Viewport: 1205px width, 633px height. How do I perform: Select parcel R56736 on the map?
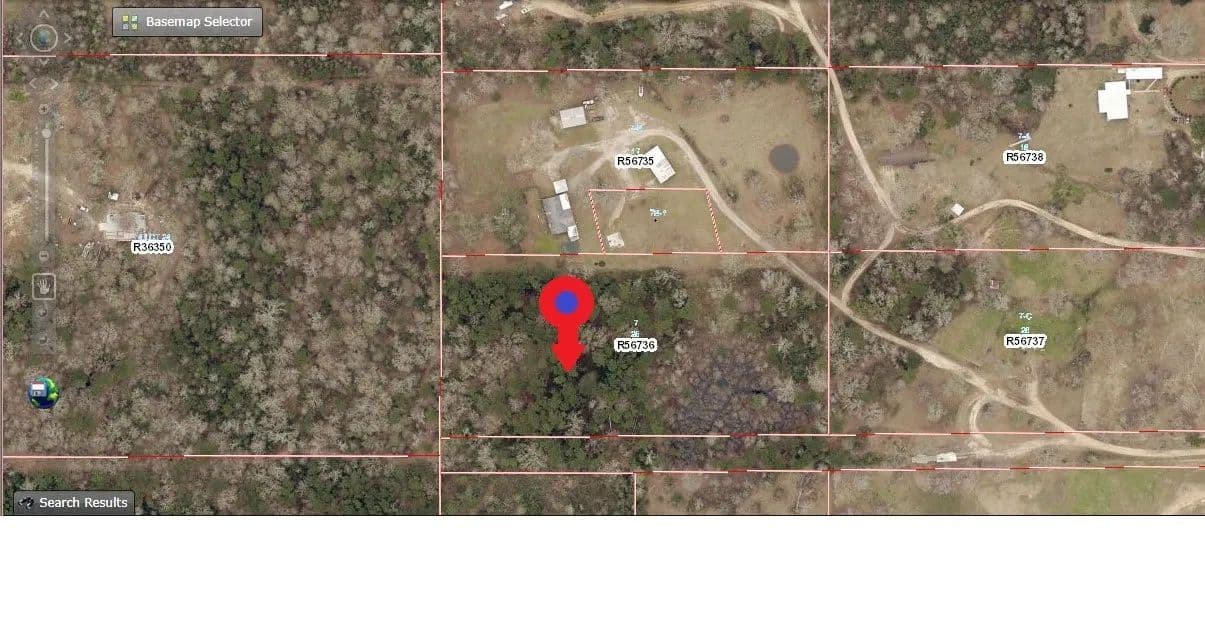coord(636,345)
